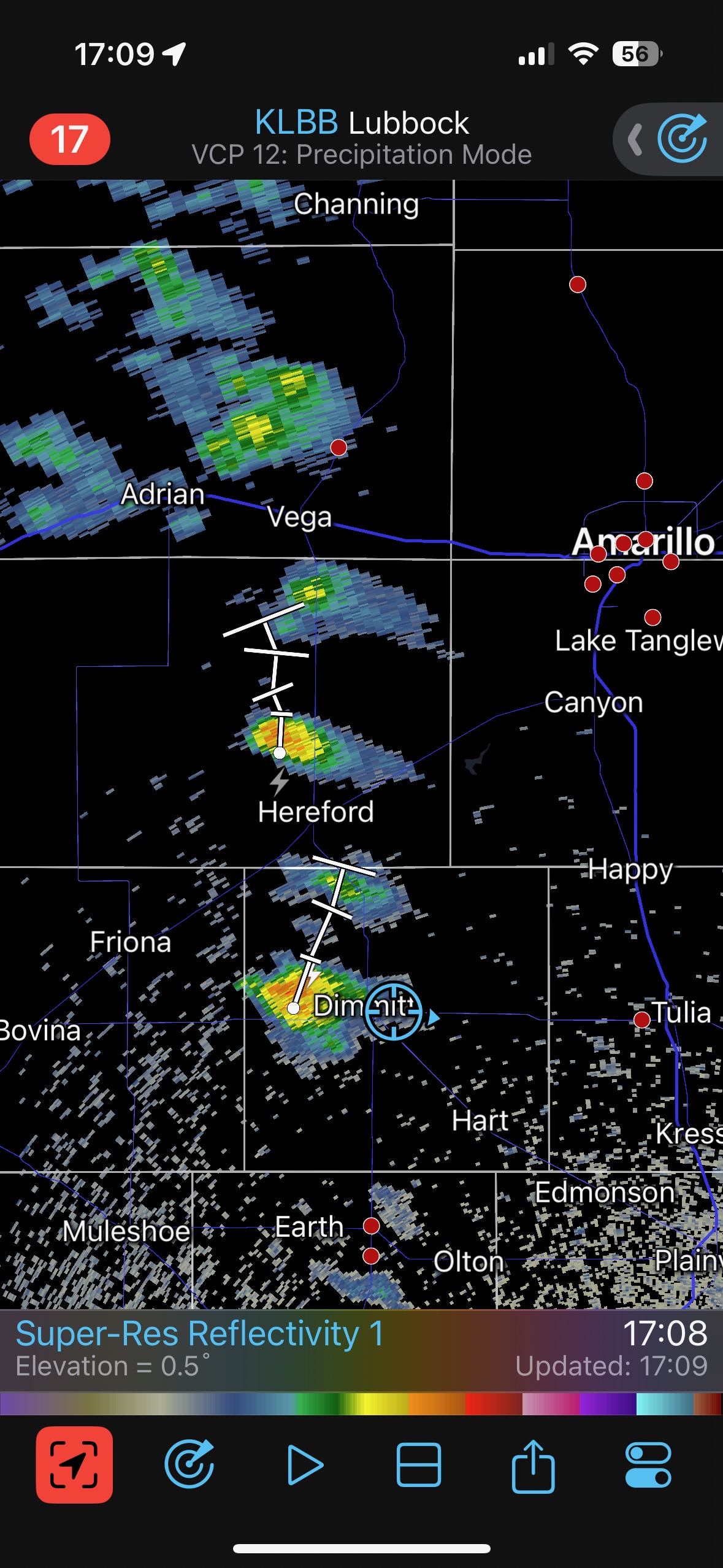Play the radar animation loop
The height and width of the screenshot is (1568, 723).
pos(305,1464)
